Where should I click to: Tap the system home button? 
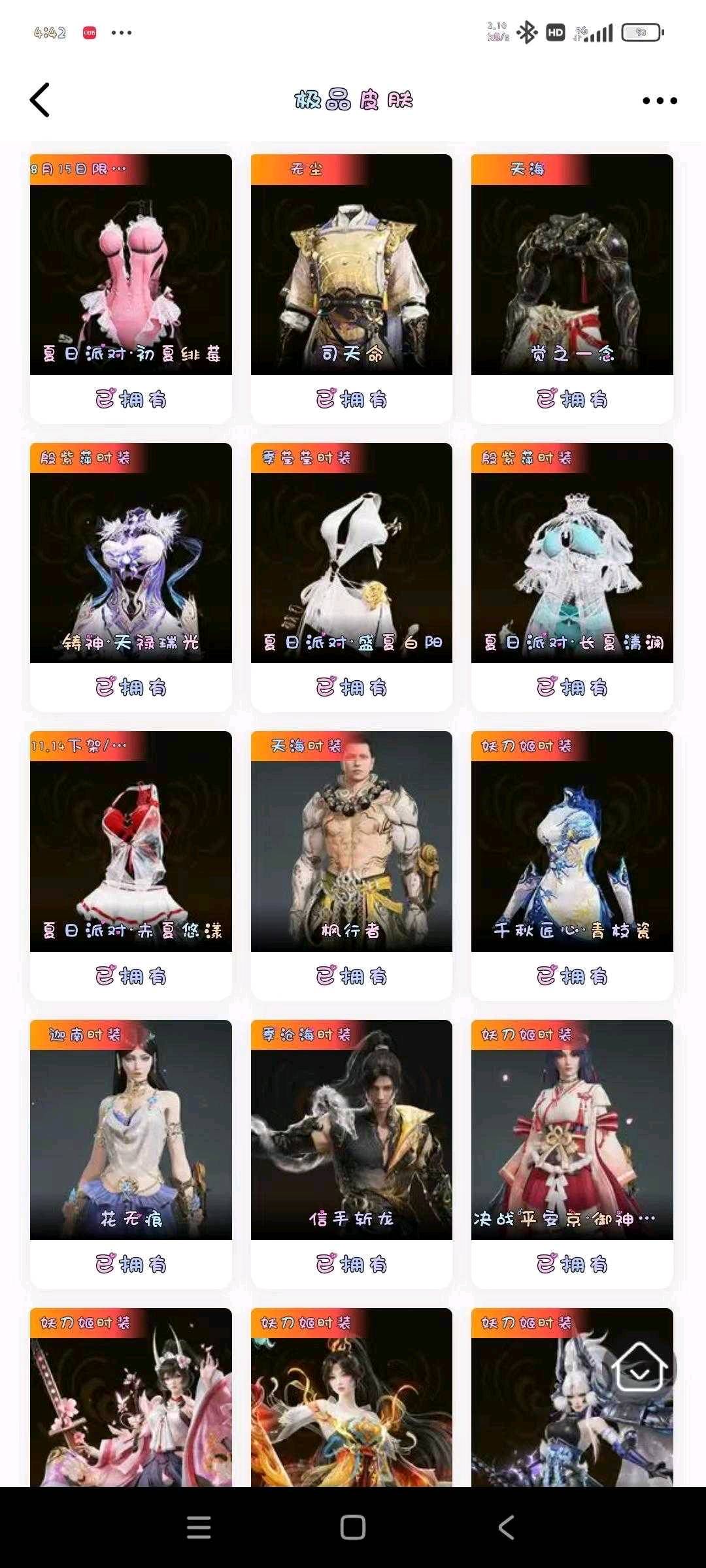click(x=353, y=1527)
